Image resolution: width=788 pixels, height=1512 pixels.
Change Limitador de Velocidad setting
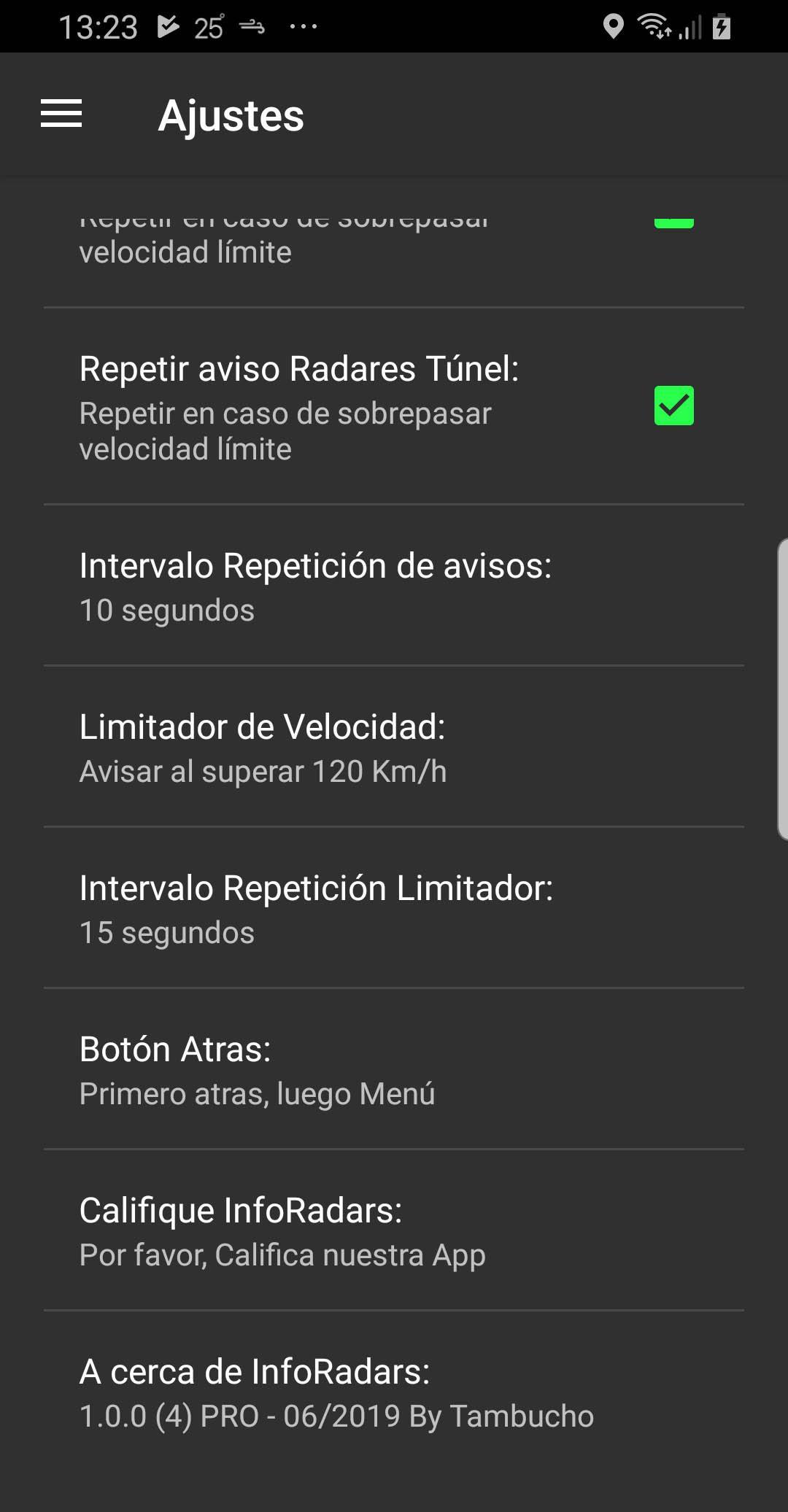click(394, 747)
